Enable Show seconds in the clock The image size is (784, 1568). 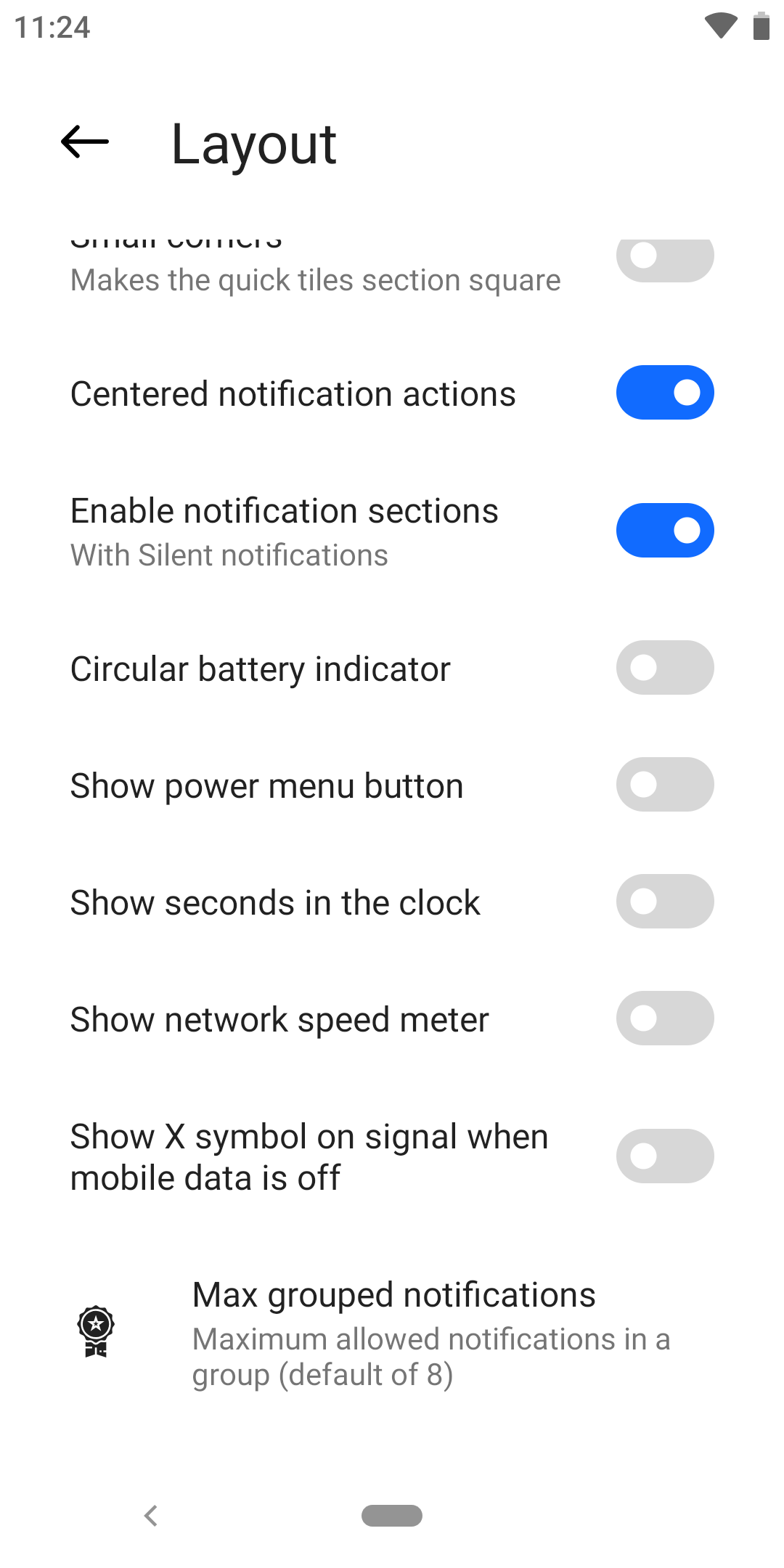click(x=665, y=902)
